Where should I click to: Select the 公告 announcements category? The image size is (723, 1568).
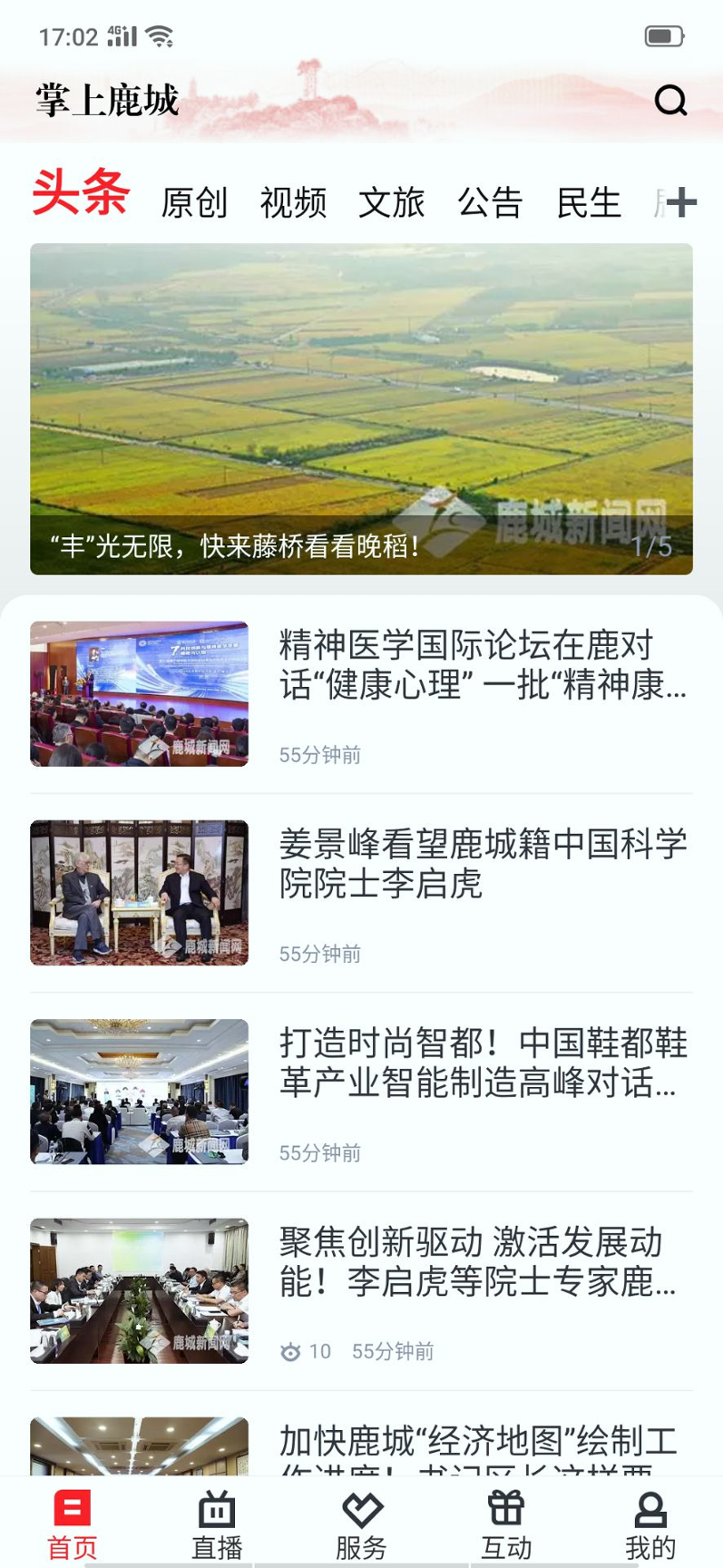[x=492, y=201]
